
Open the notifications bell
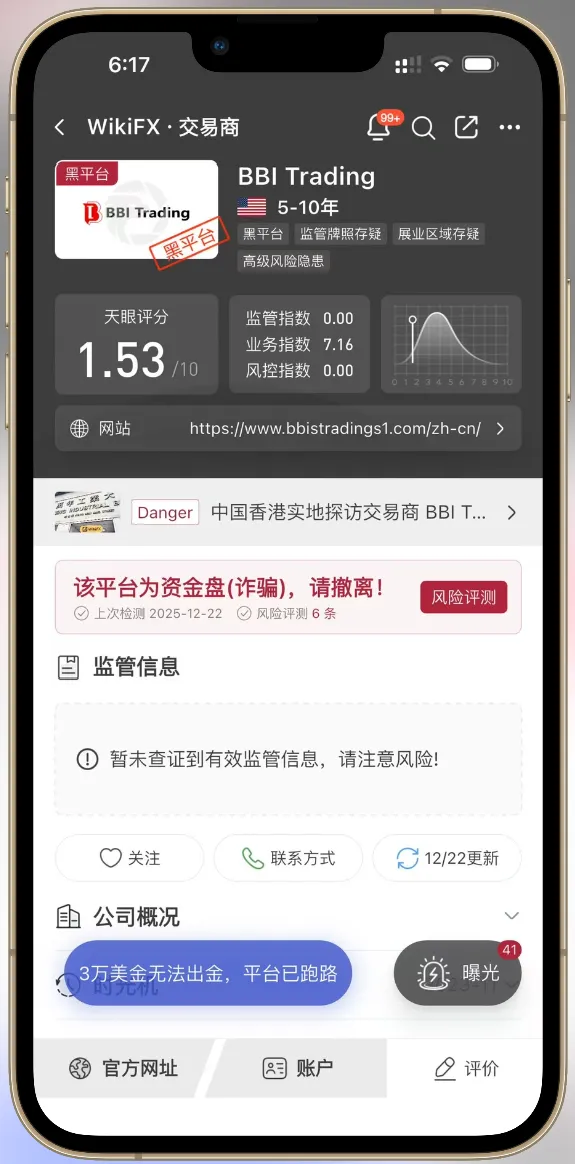[379, 128]
